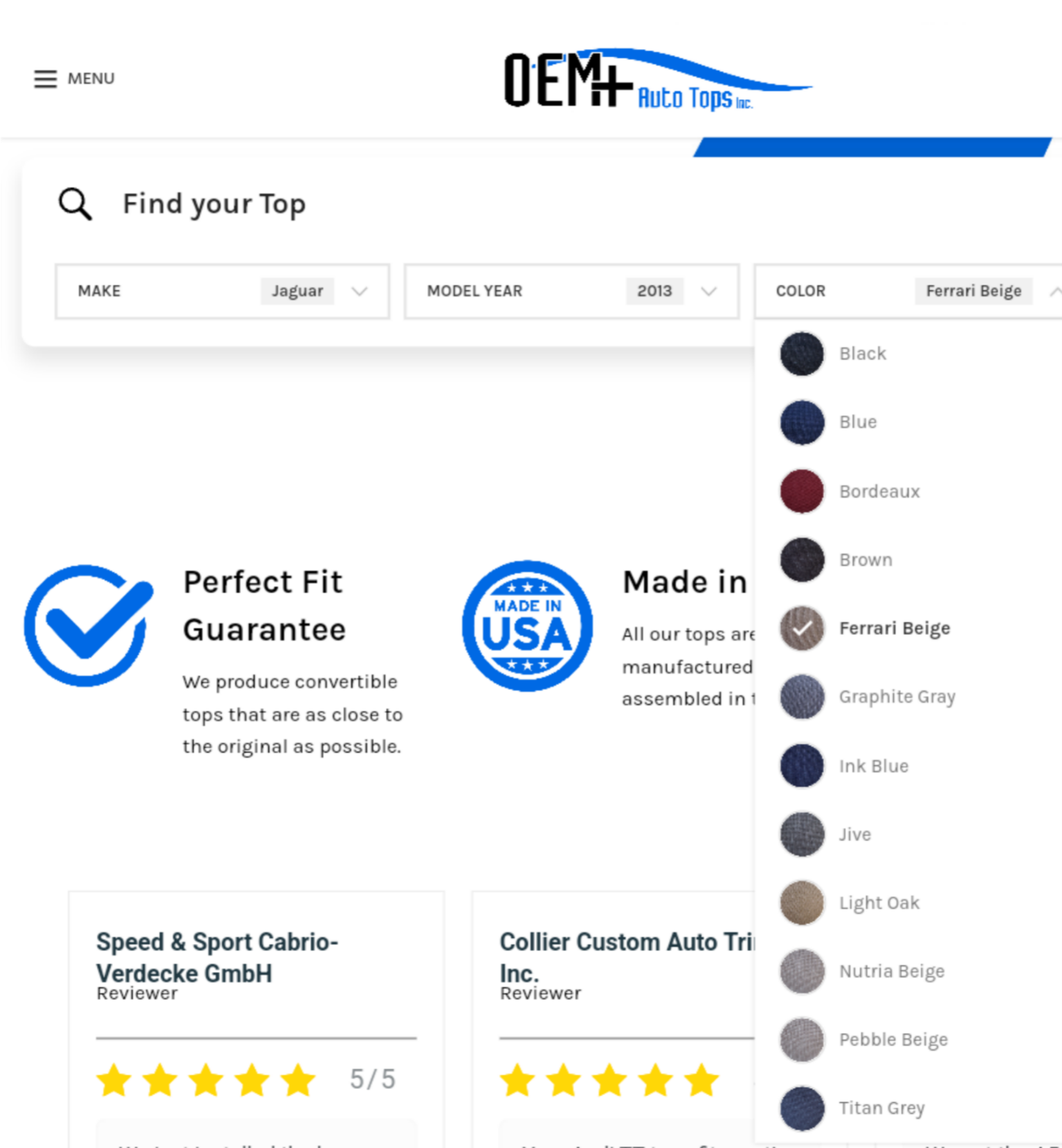Choose the Nutria Beige option
Image resolution: width=1062 pixels, height=1148 pixels.
point(891,972)
